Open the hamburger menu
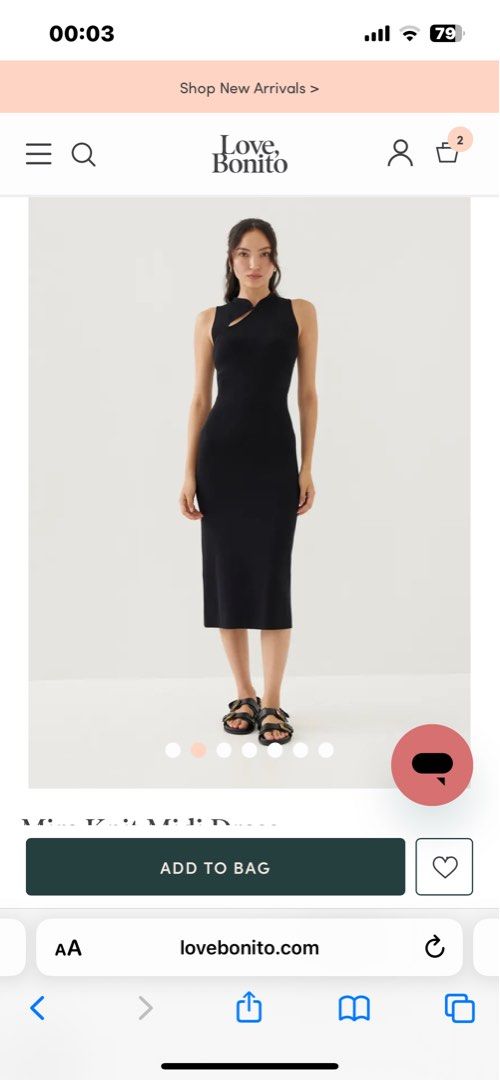Screen dimensions: 500x1080 click(39, 154)
